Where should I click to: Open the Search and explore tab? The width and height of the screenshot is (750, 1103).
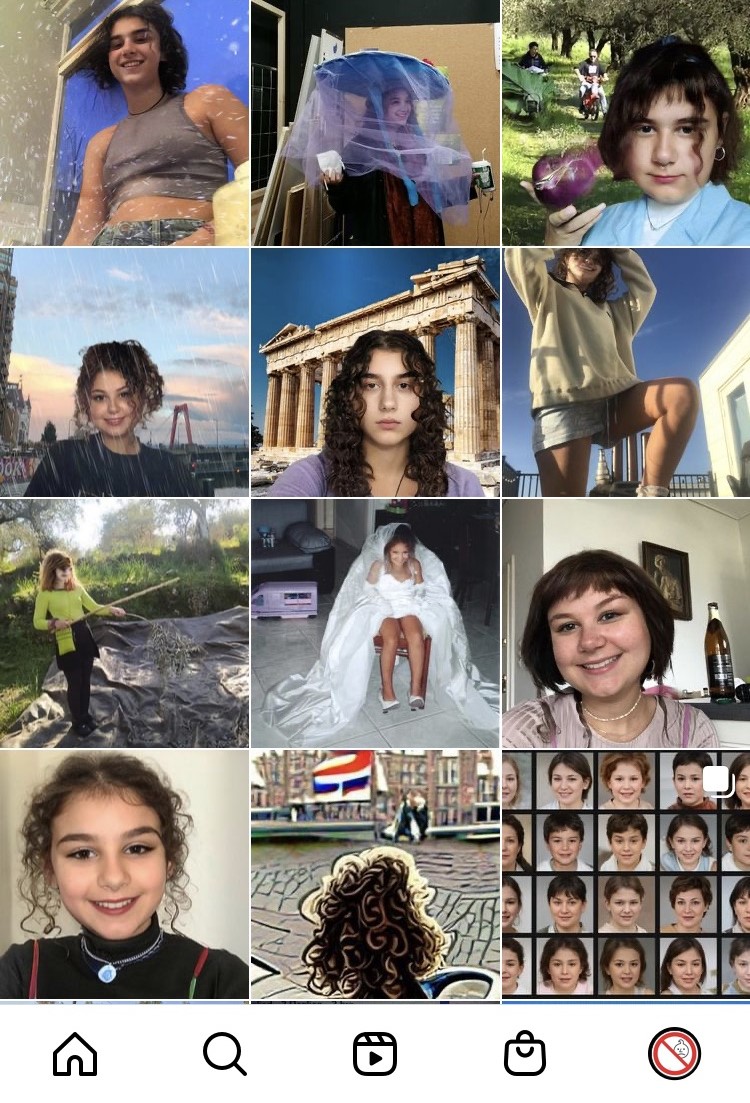[x=224, y=1053]
